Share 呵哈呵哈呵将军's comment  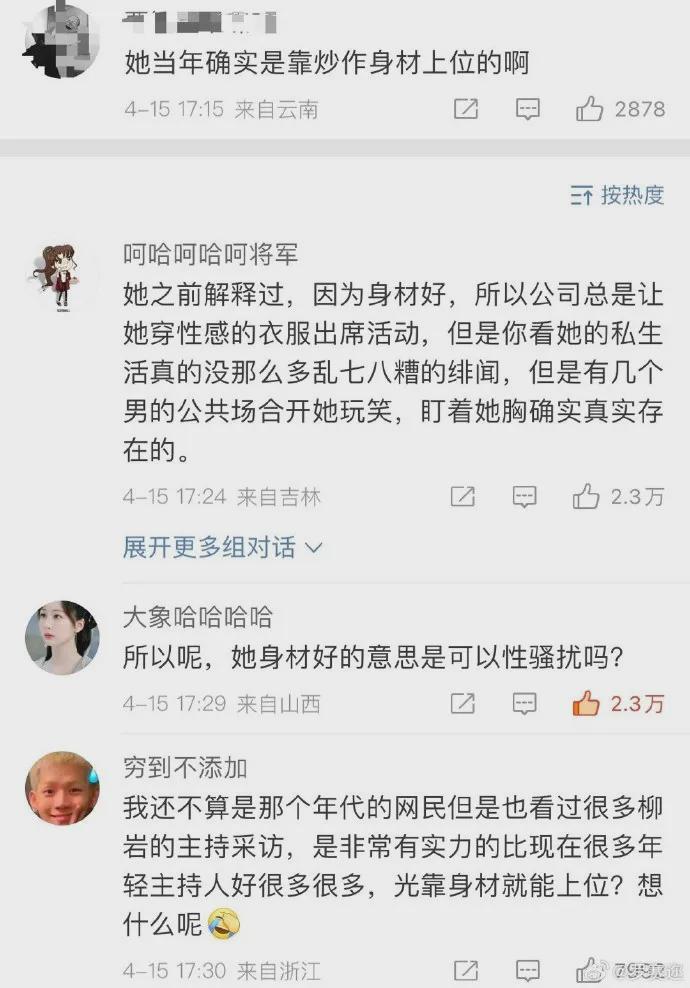pyautogui.click(x=463, y=496)
